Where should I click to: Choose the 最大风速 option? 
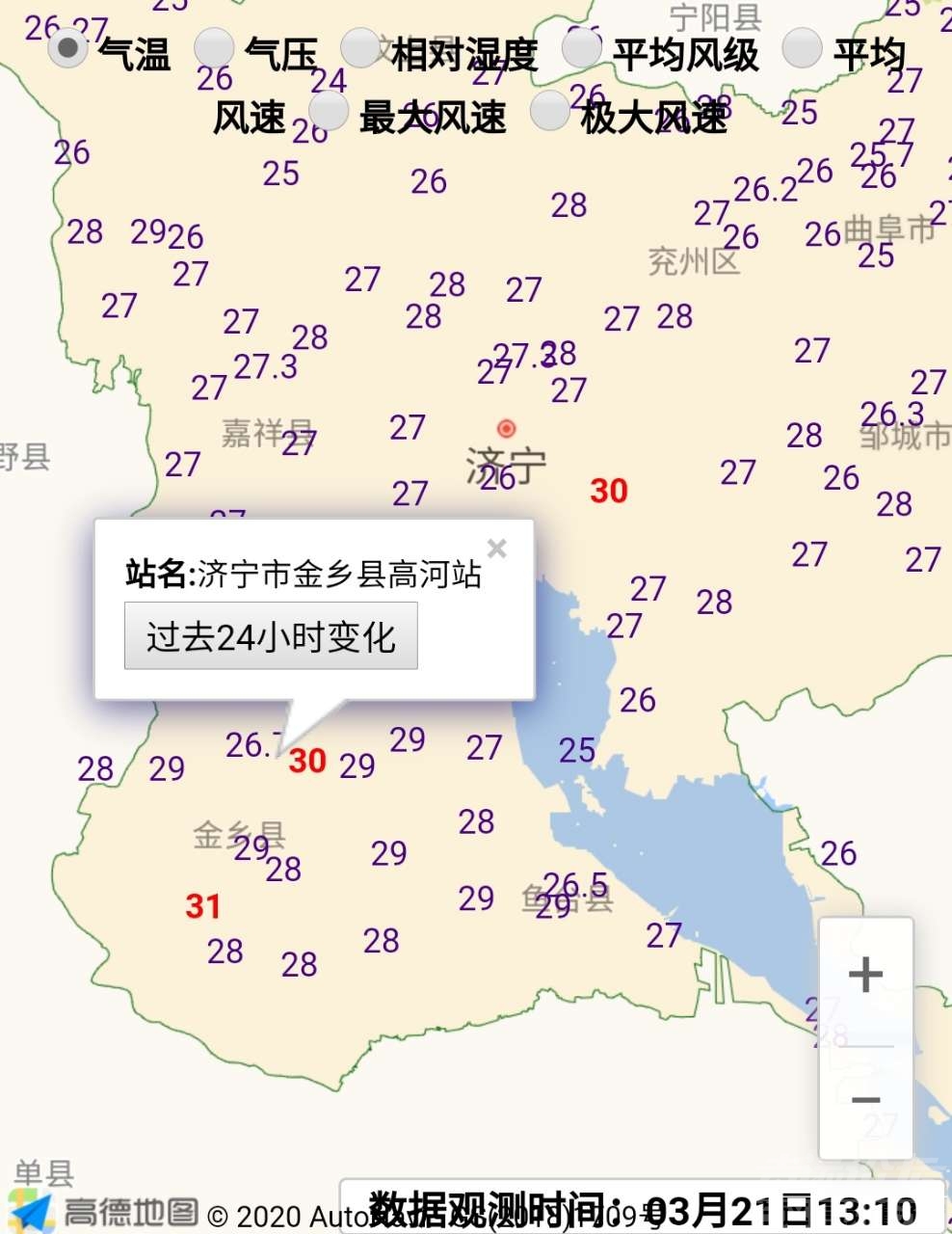[x=329, y=112]
